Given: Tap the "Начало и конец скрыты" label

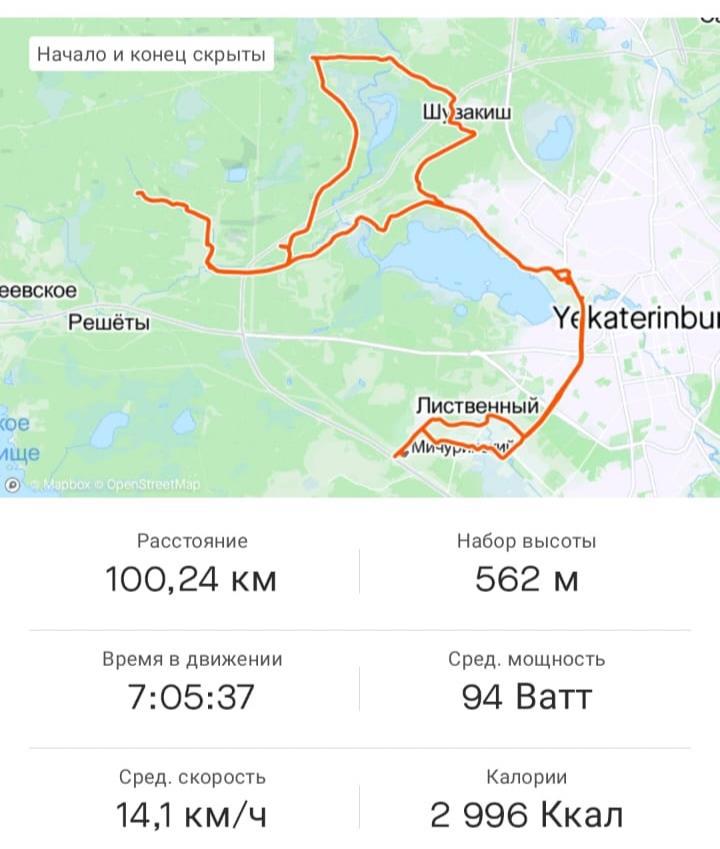Looking at the screenshot, I should pos(151,54).
